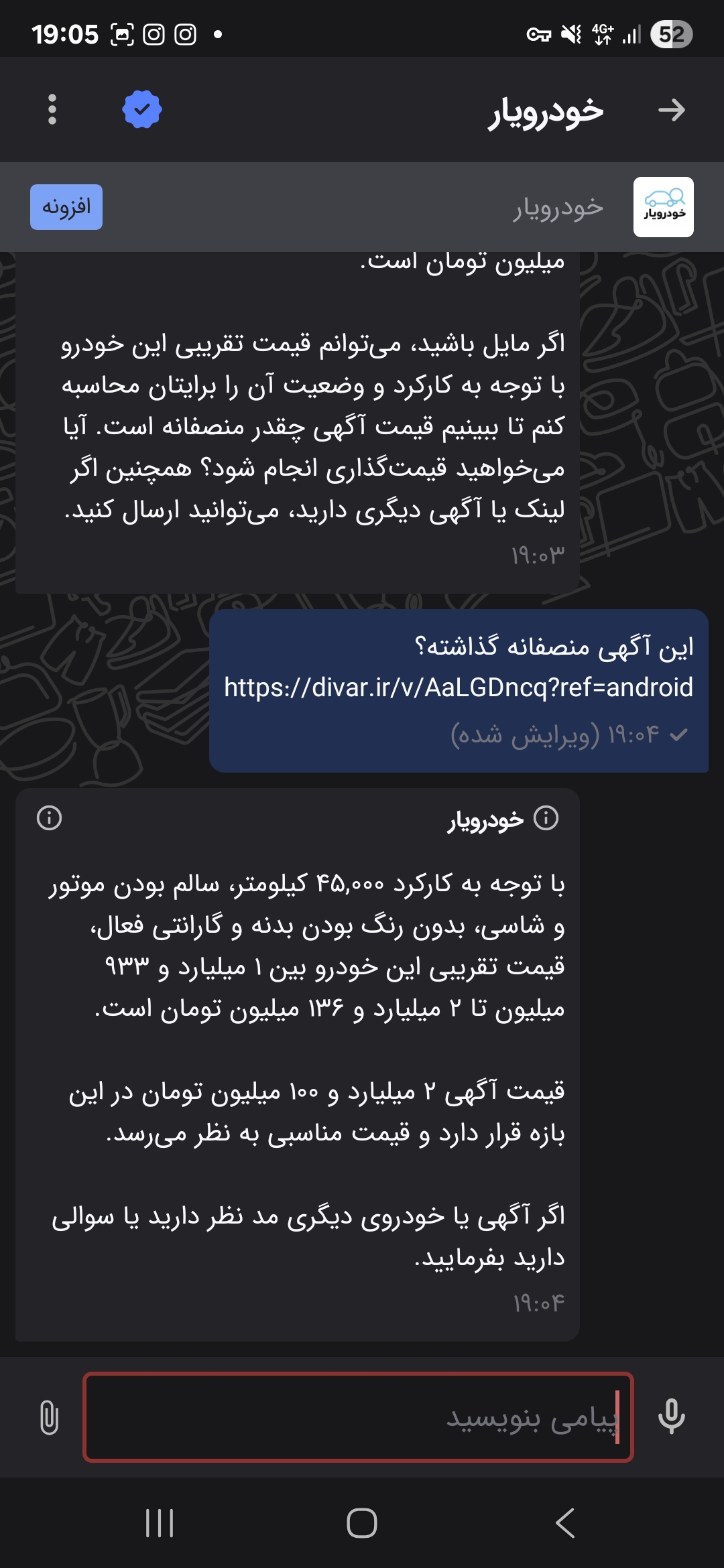The width and height of the screenshot is (724, 1568).
Task: Tap the خودرویار bot profile avatar
Action: coord(664,205)
